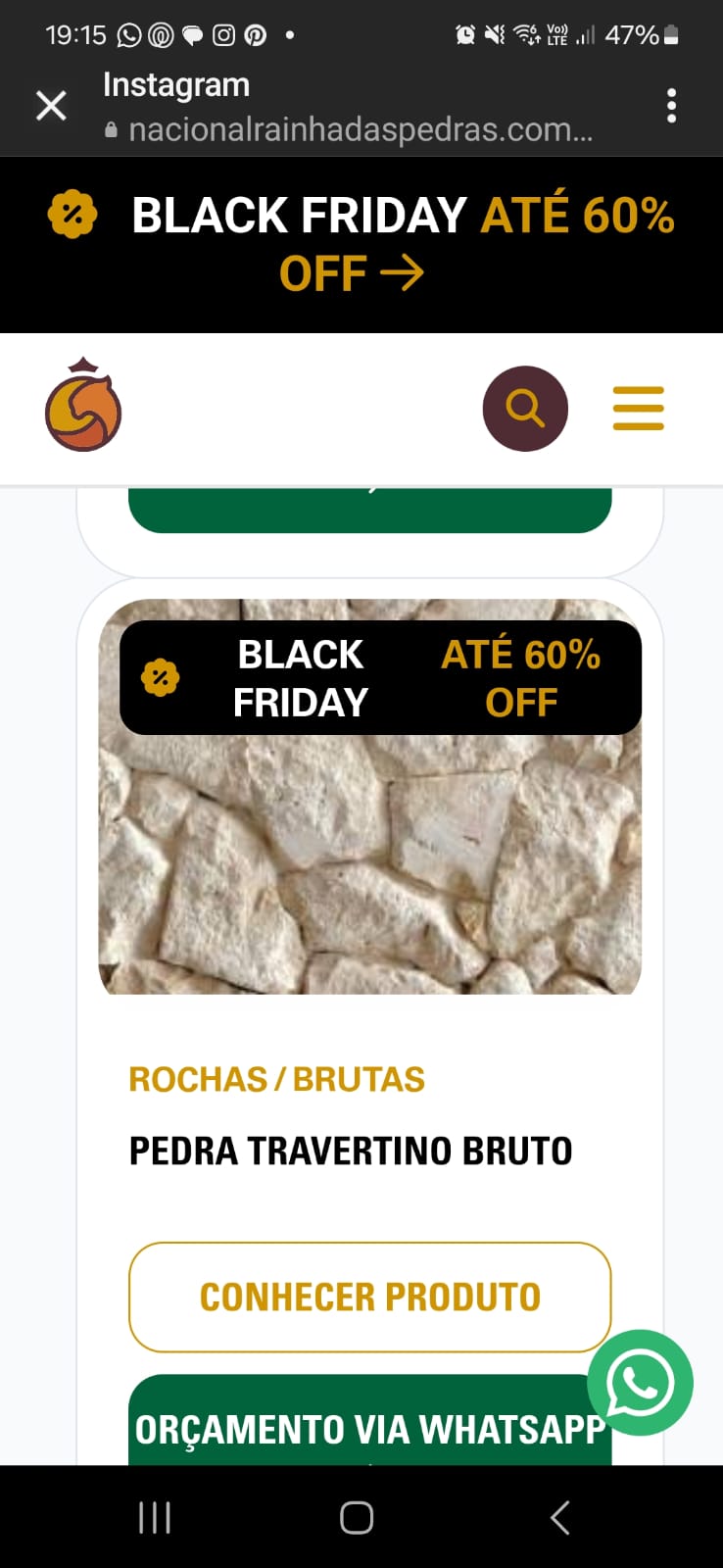Open the Black Friday até 60% off banner
The height and width of the screenshot is (1568, 723).
click(361, 244)
